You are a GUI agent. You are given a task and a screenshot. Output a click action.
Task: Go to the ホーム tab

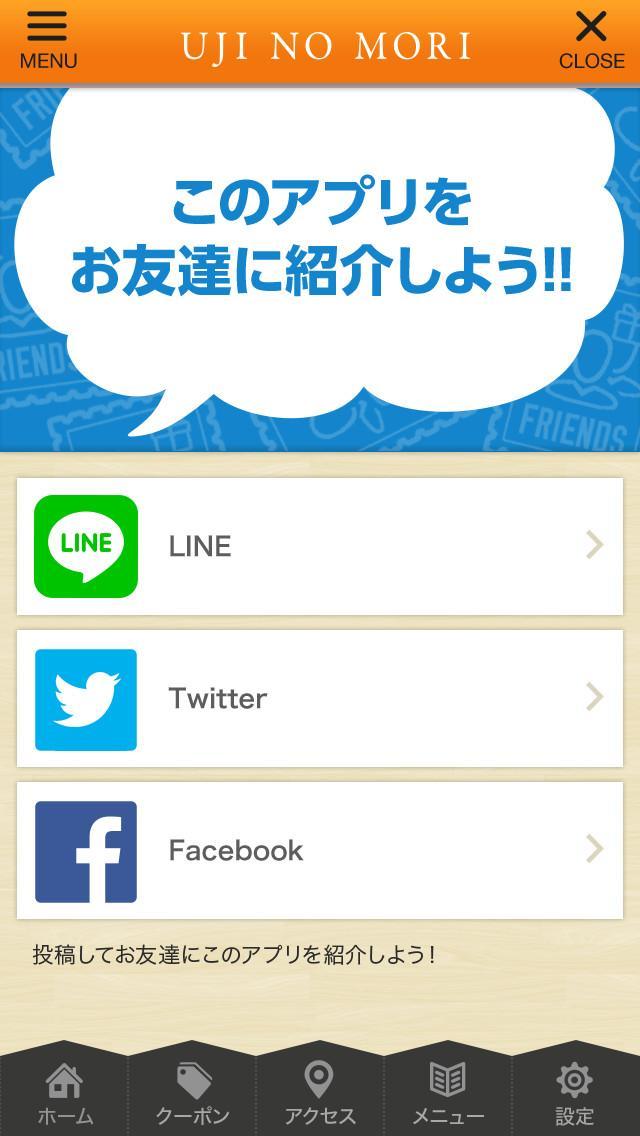64,1094
